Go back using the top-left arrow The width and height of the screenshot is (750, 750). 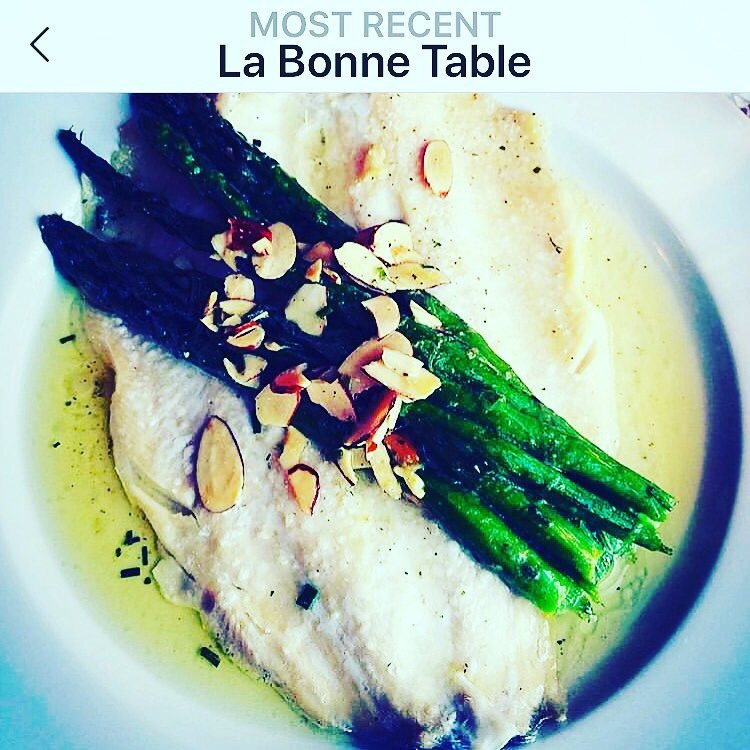pyautogui.click(x=40, y=45)
